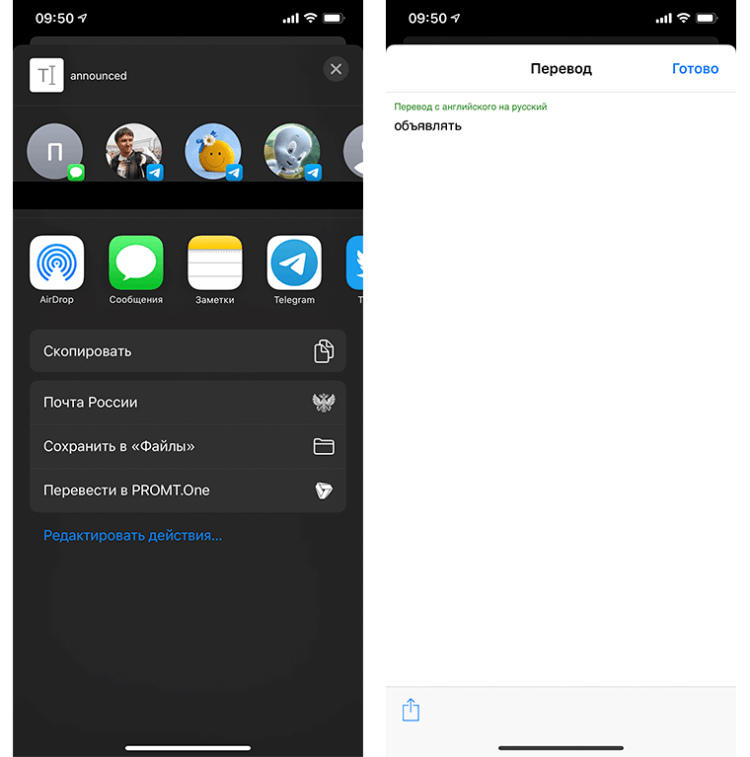Share to the Telegram app
The width and height of the screenshot is (750, 757).
pos(294,263)
